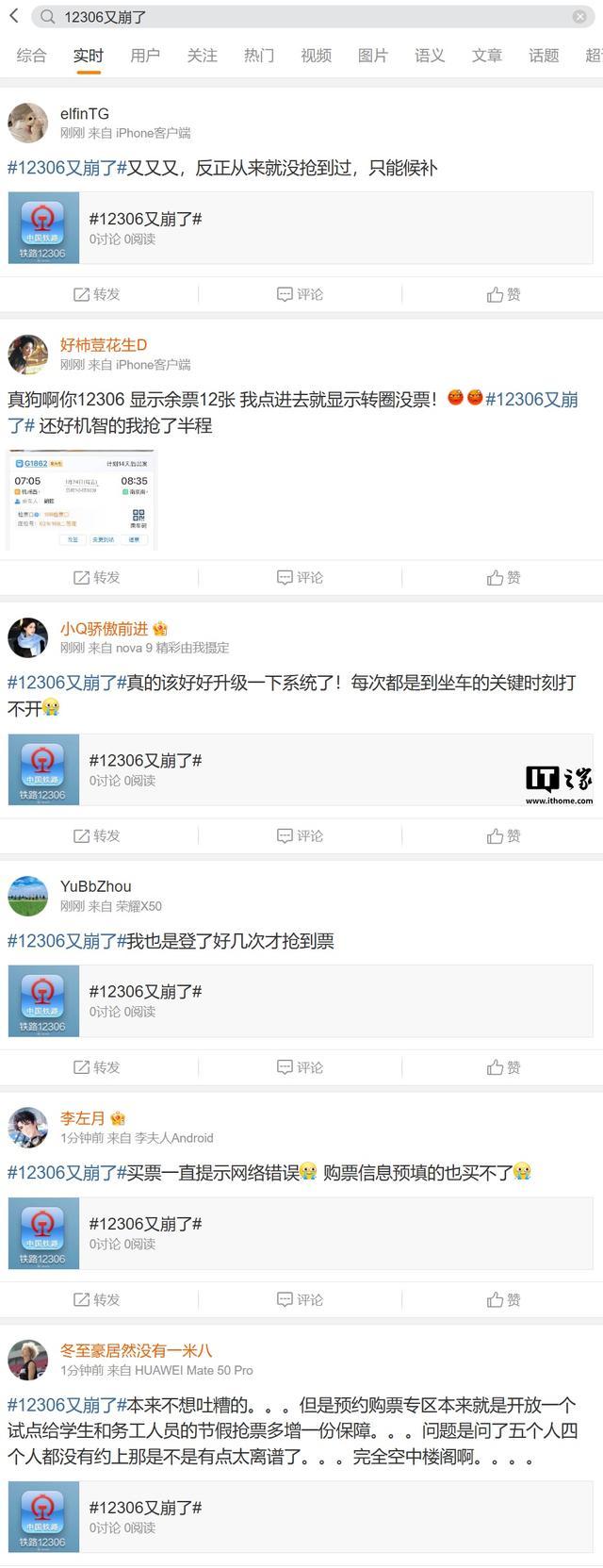Comment on 好柿荳花生D's post
Image resolution: width=603 pixels, height=1568 pixels.
300,577
